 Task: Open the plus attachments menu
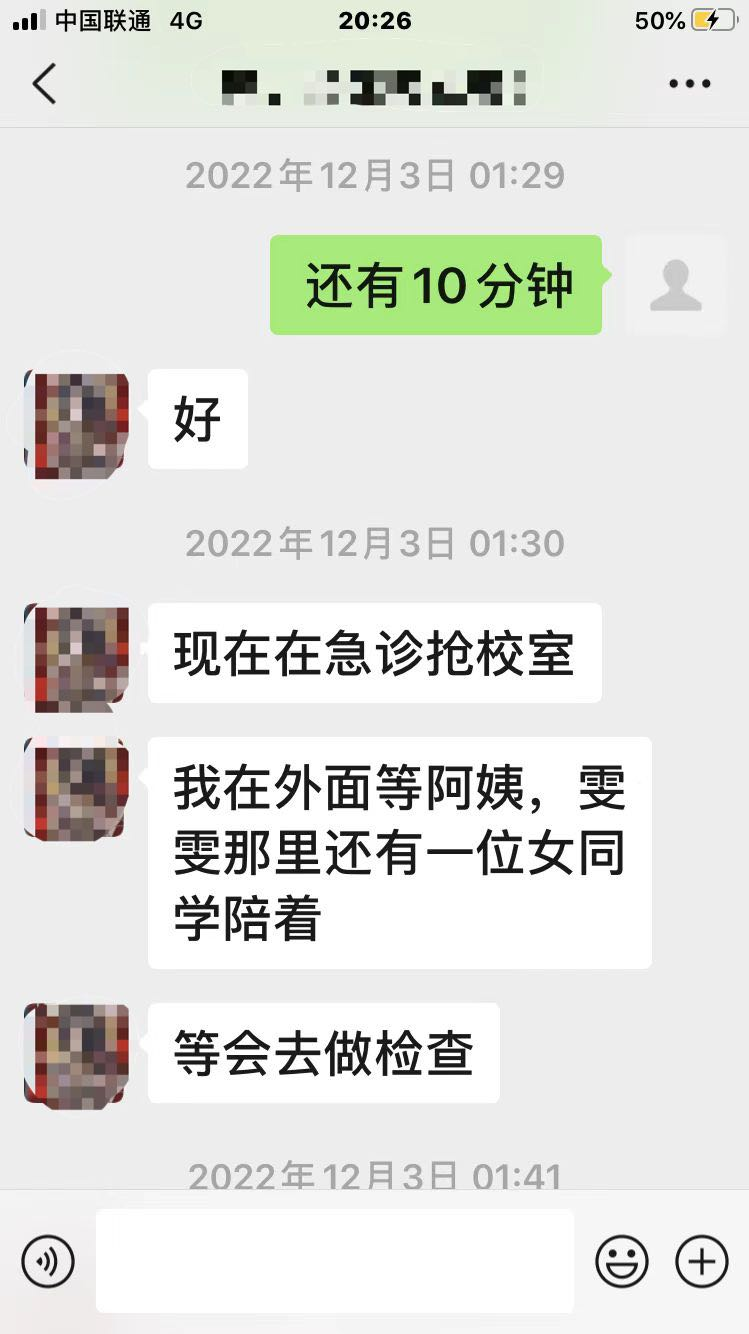702,1261
